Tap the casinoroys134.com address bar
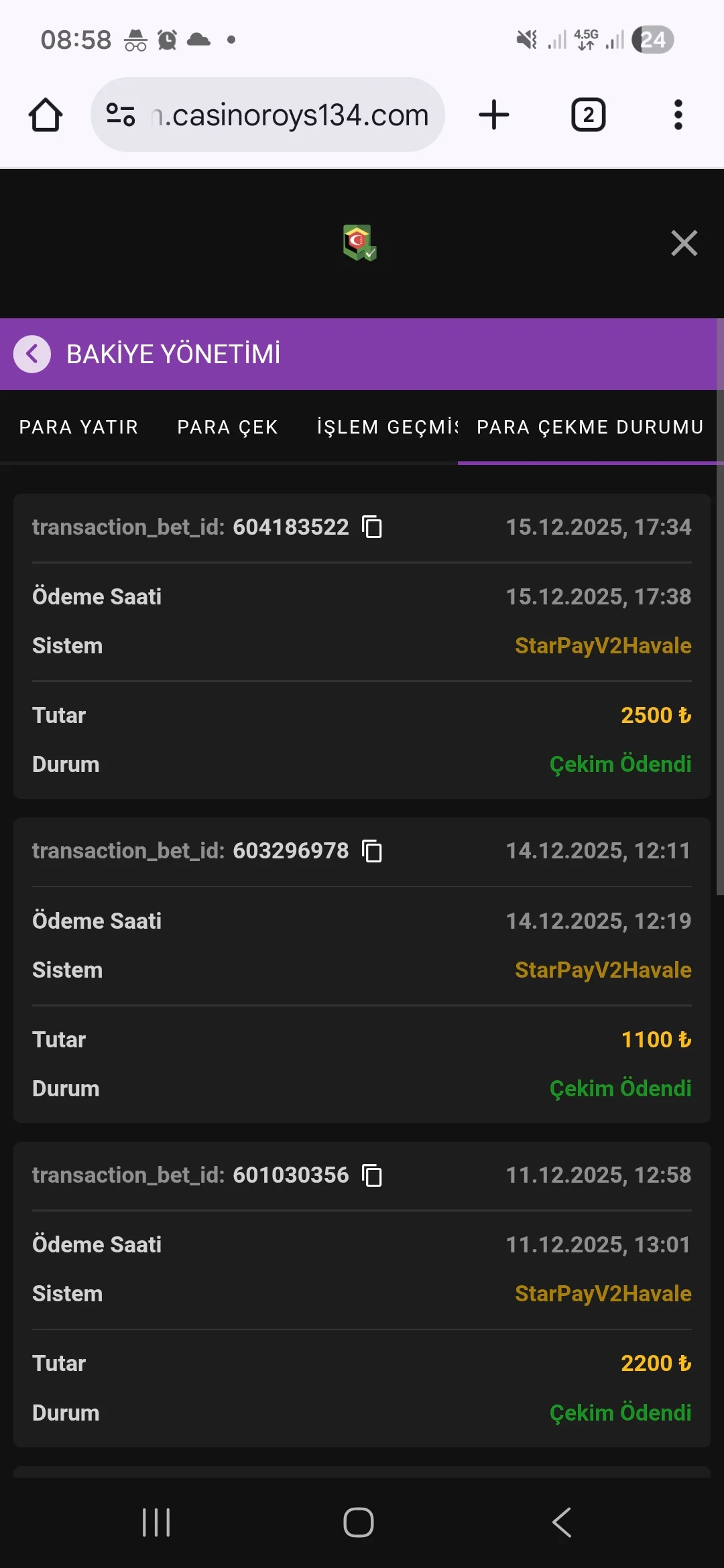This screenshot has height=1568, width=724. click(x=288, y=114)
